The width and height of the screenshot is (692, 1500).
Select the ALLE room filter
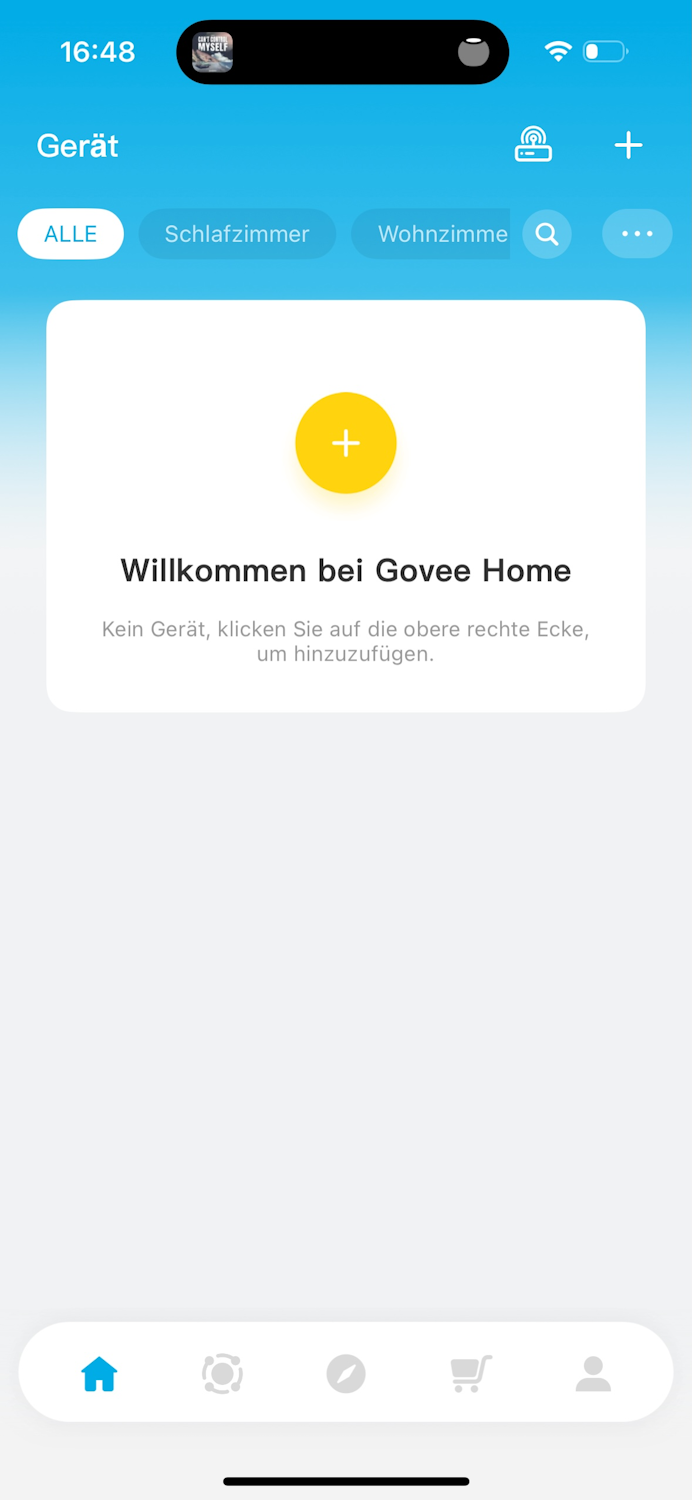click(71, 234)
